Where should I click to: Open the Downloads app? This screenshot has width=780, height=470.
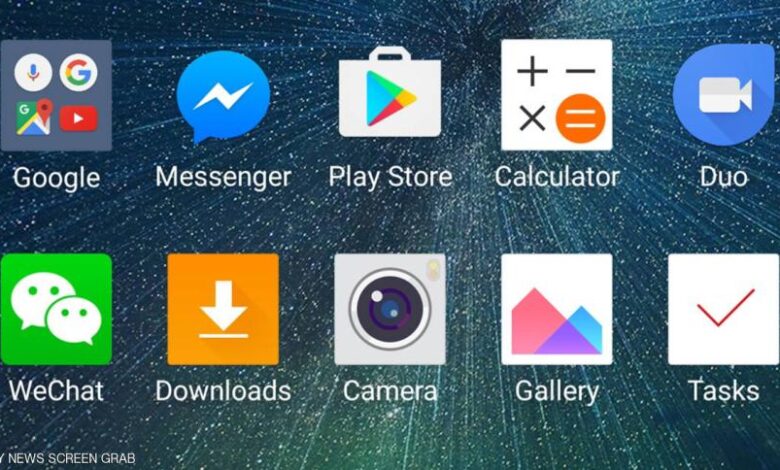(223, 309)
